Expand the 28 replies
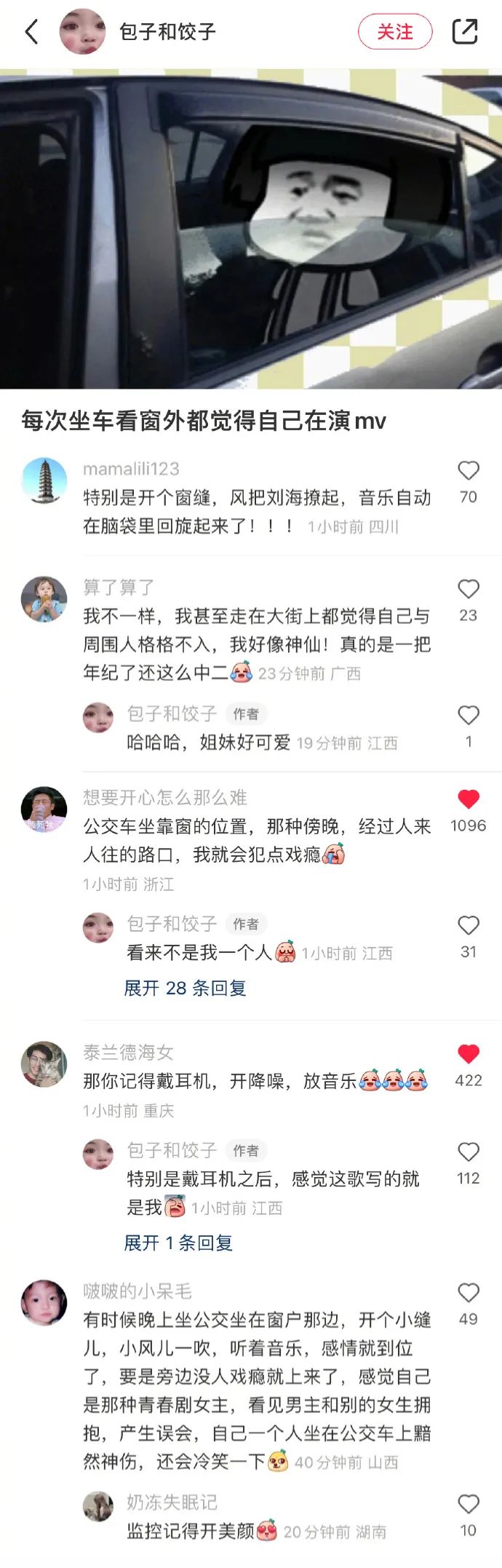This screenshot has height=1568, width=502. (185, 988)
